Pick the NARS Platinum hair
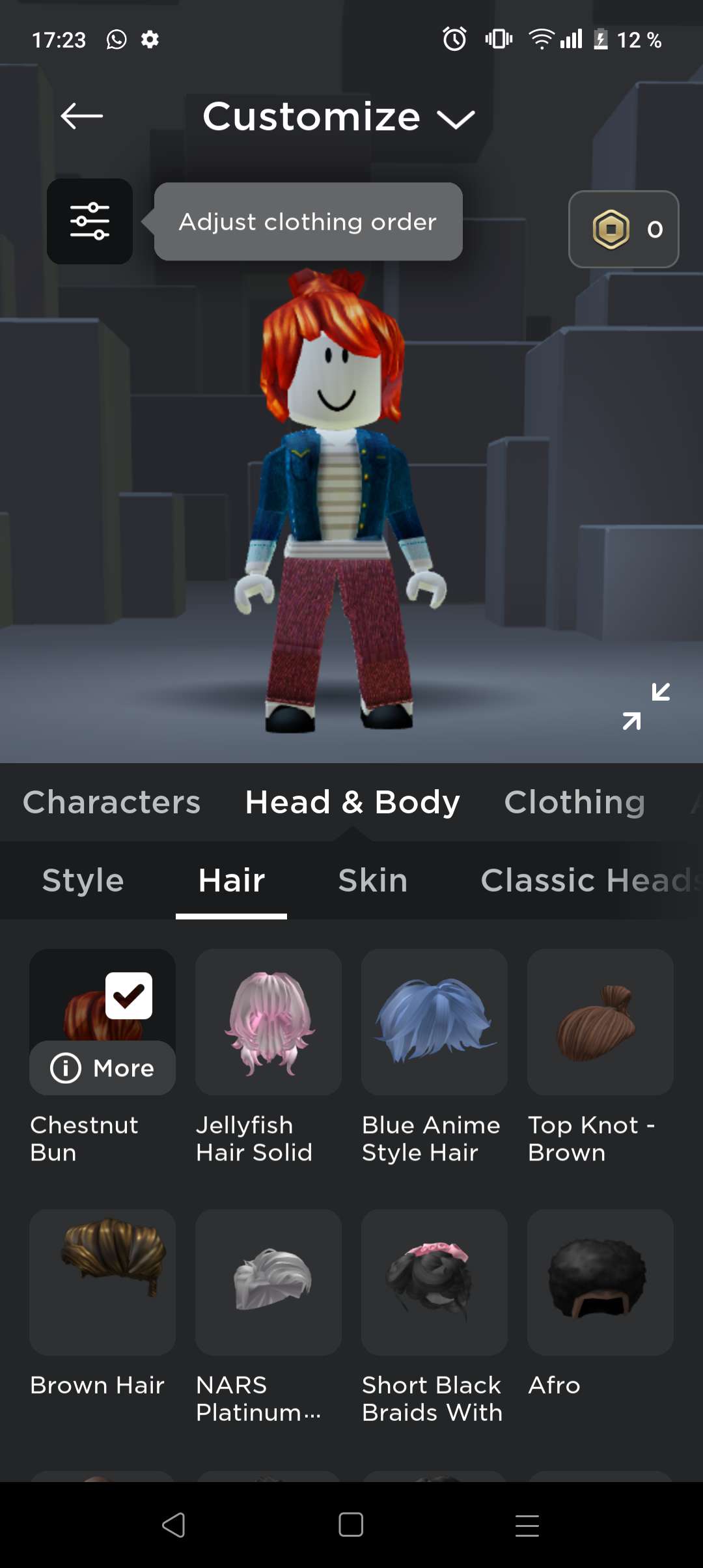The image size is (703, 1568). pos(268,1282)
